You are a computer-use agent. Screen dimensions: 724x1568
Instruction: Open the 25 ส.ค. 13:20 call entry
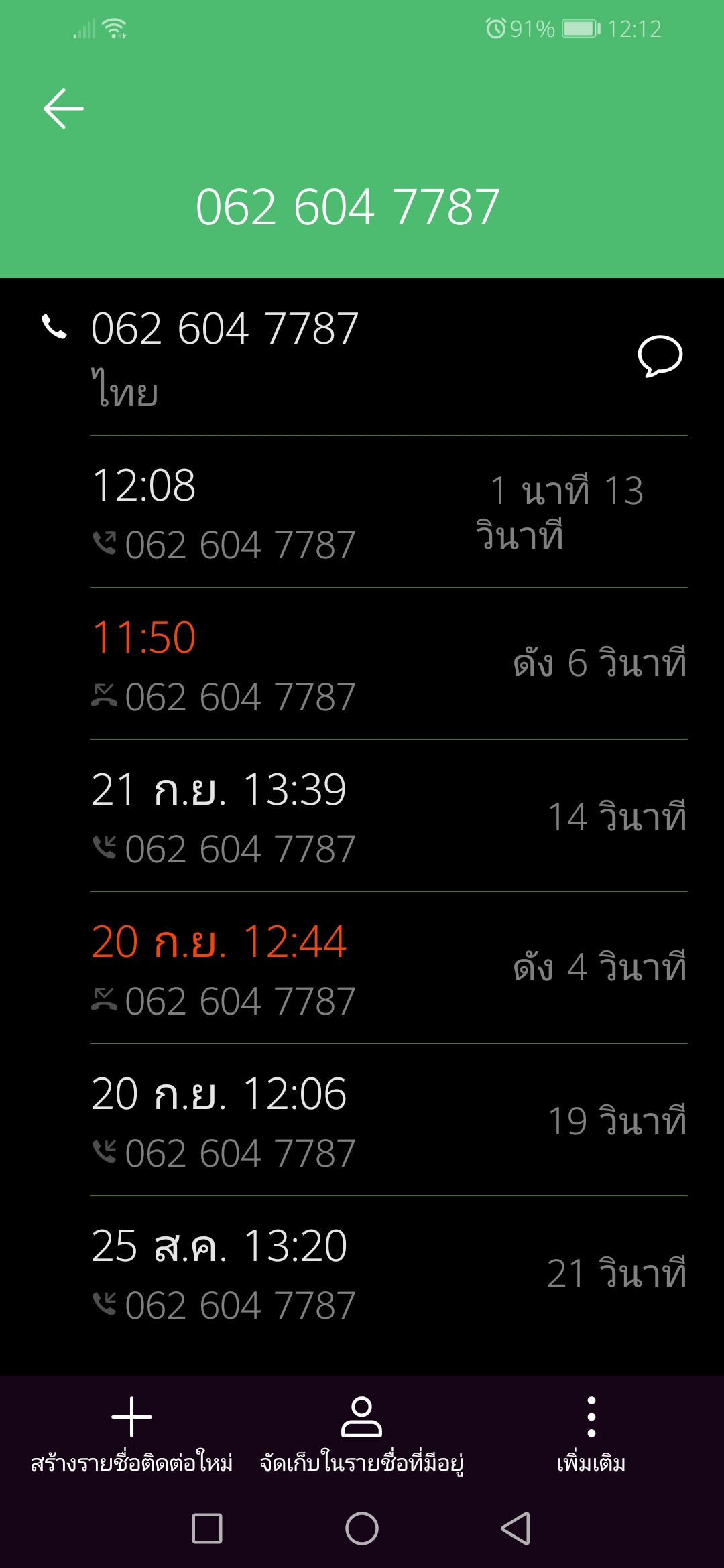389,1272
